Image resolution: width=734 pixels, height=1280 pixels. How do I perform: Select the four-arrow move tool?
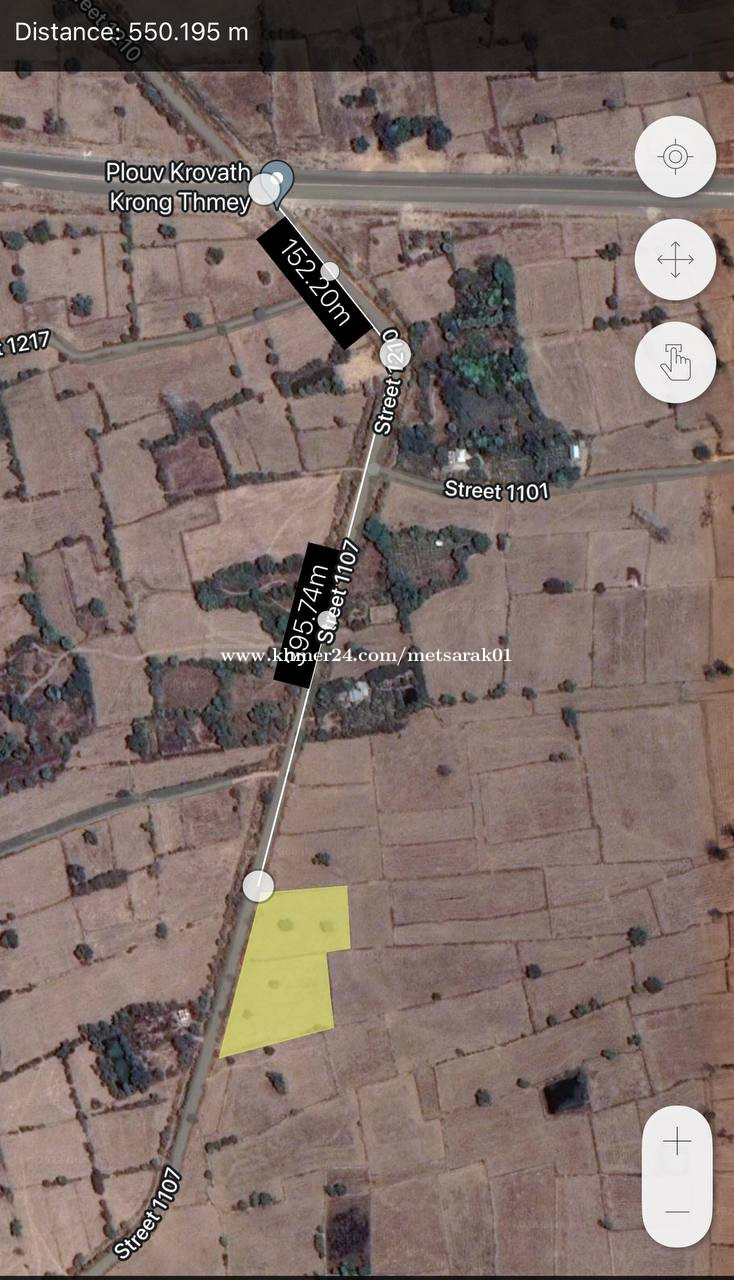675,260
